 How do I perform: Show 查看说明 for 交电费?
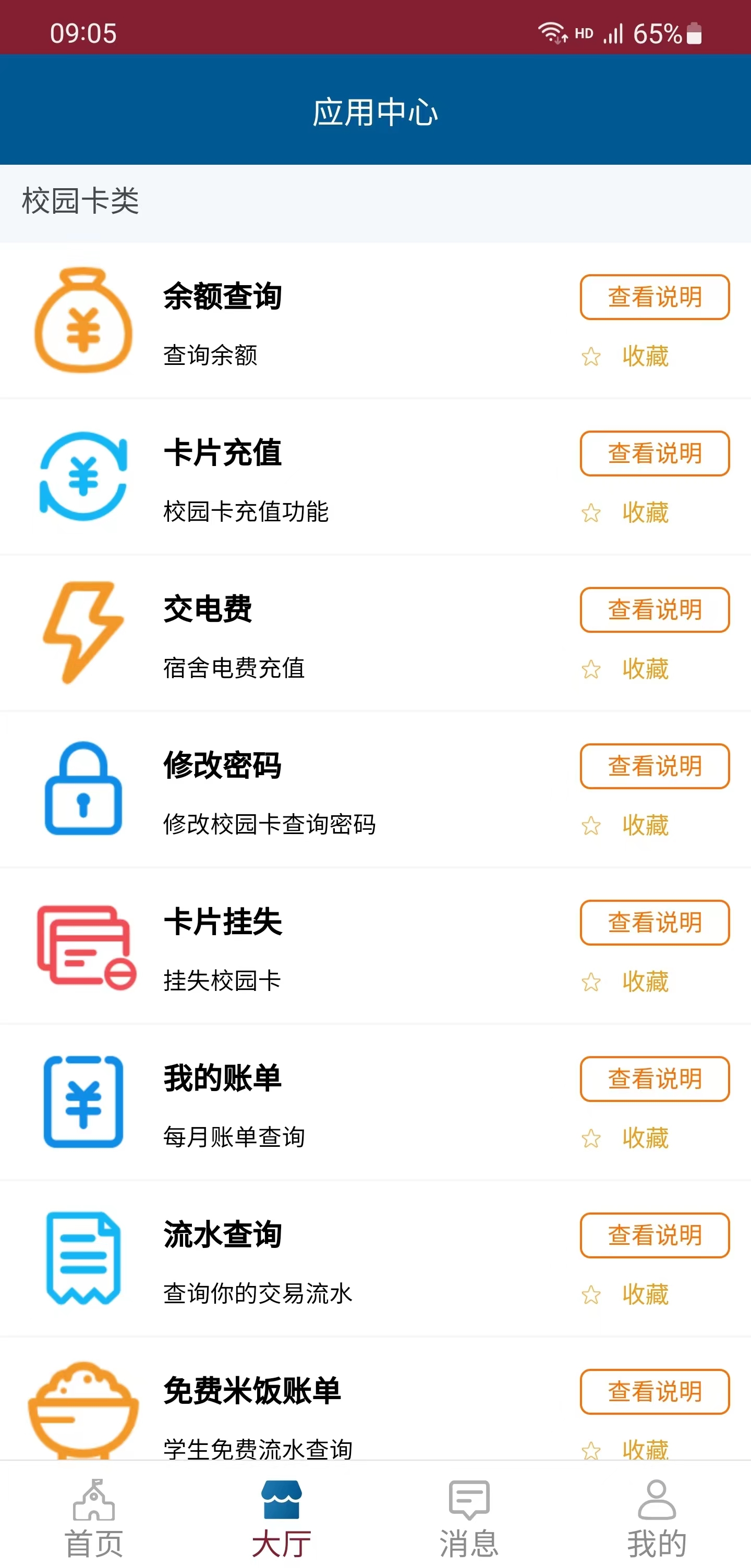click(x=654, y=610)
